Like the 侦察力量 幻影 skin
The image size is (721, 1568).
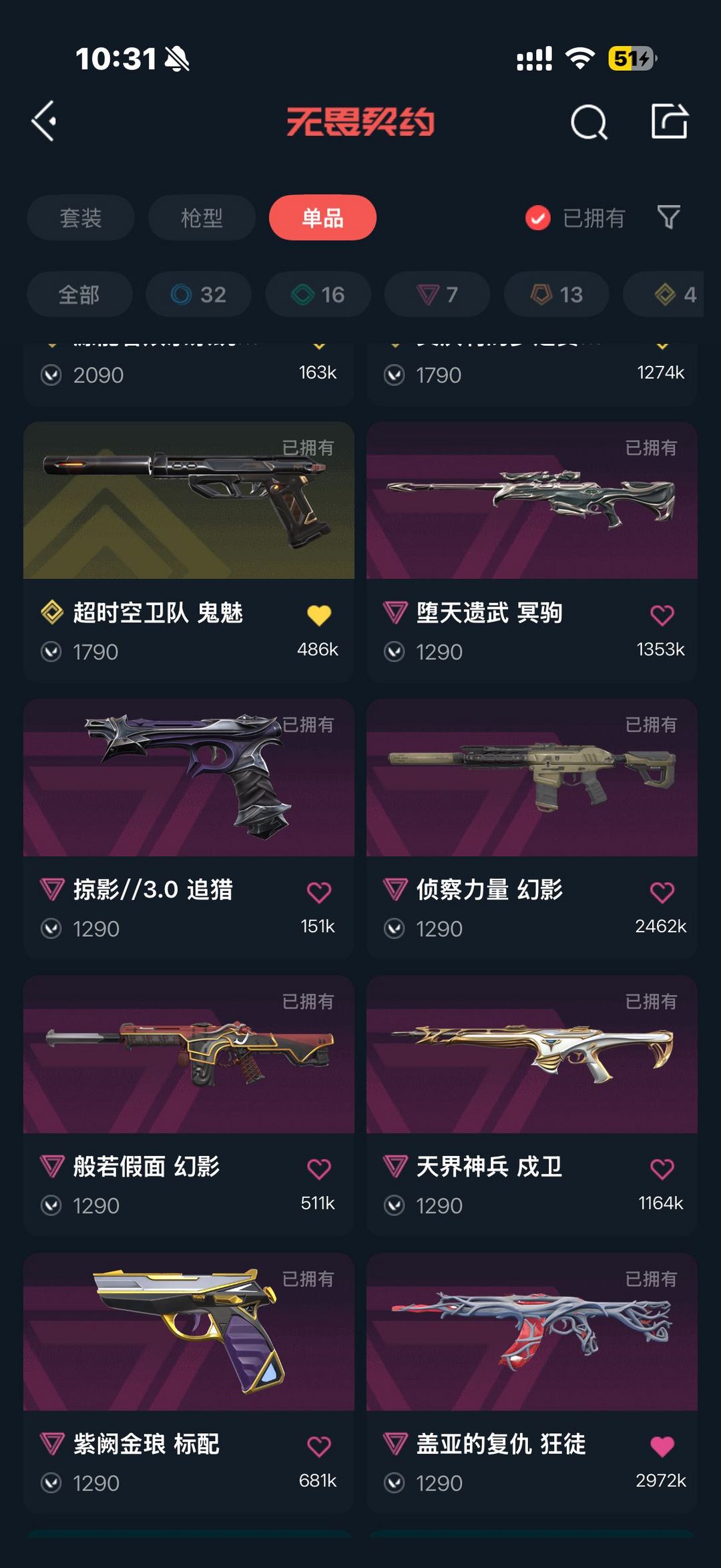tap(662, 892)
